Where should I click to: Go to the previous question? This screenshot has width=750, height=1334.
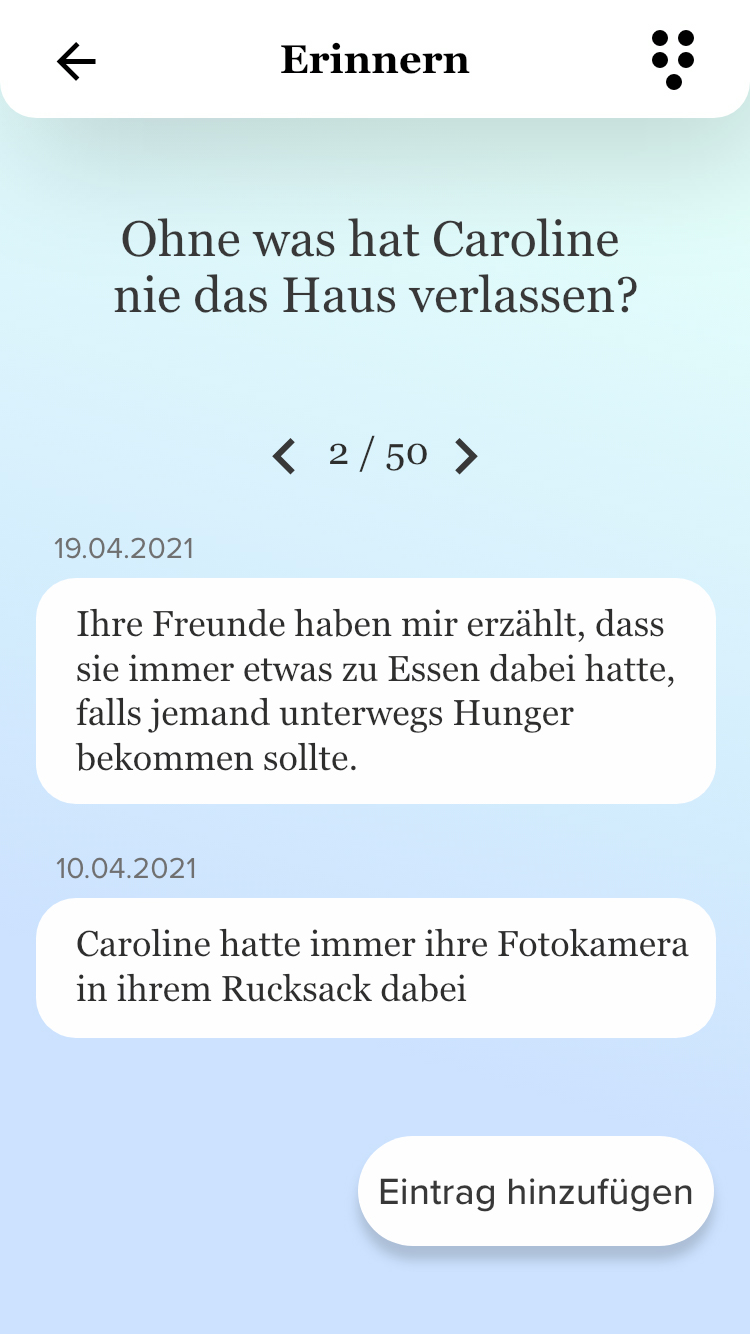point(285,456)
